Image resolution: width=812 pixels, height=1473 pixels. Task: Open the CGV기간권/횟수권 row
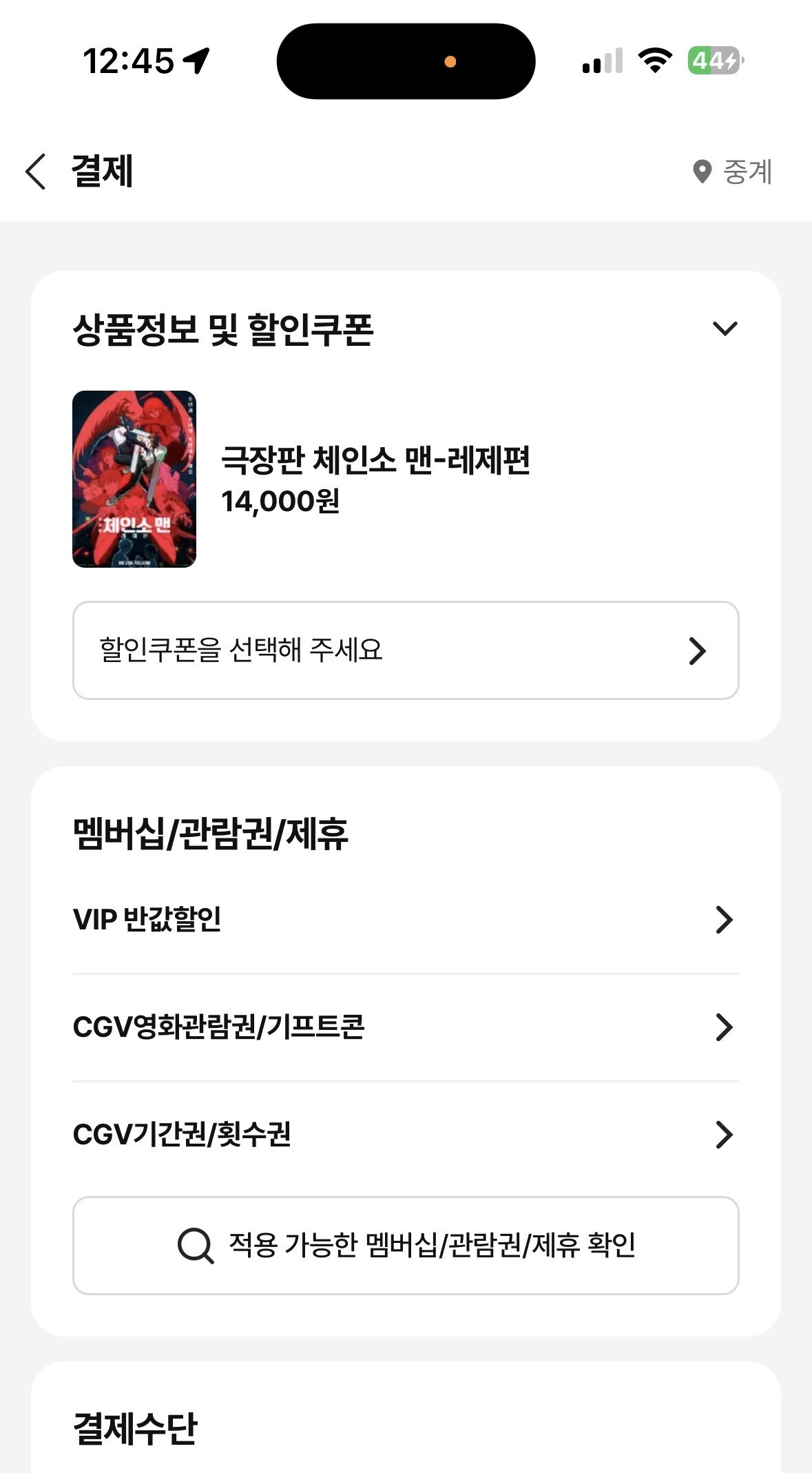click(406, 1135)
